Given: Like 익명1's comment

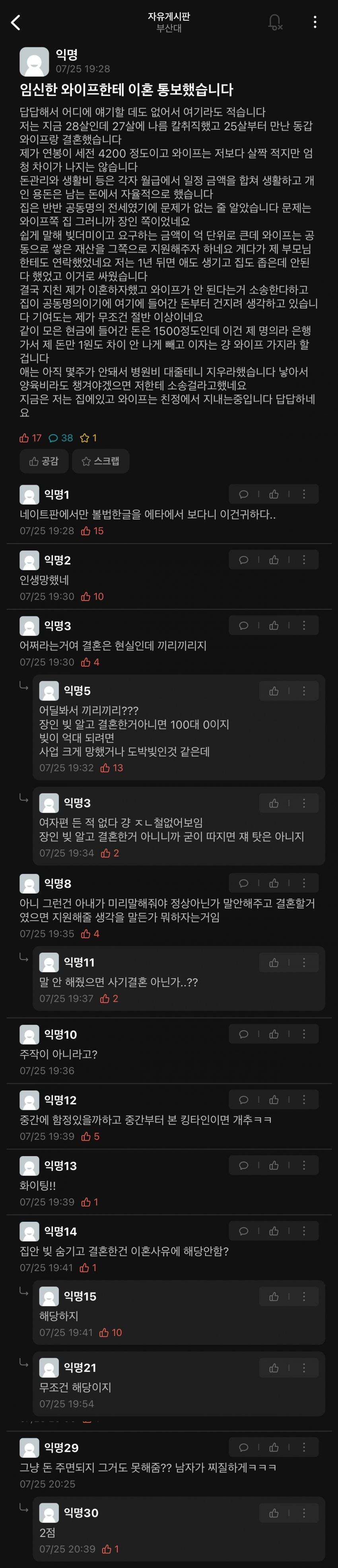Looking at the screenshot, I should [274, 494].
